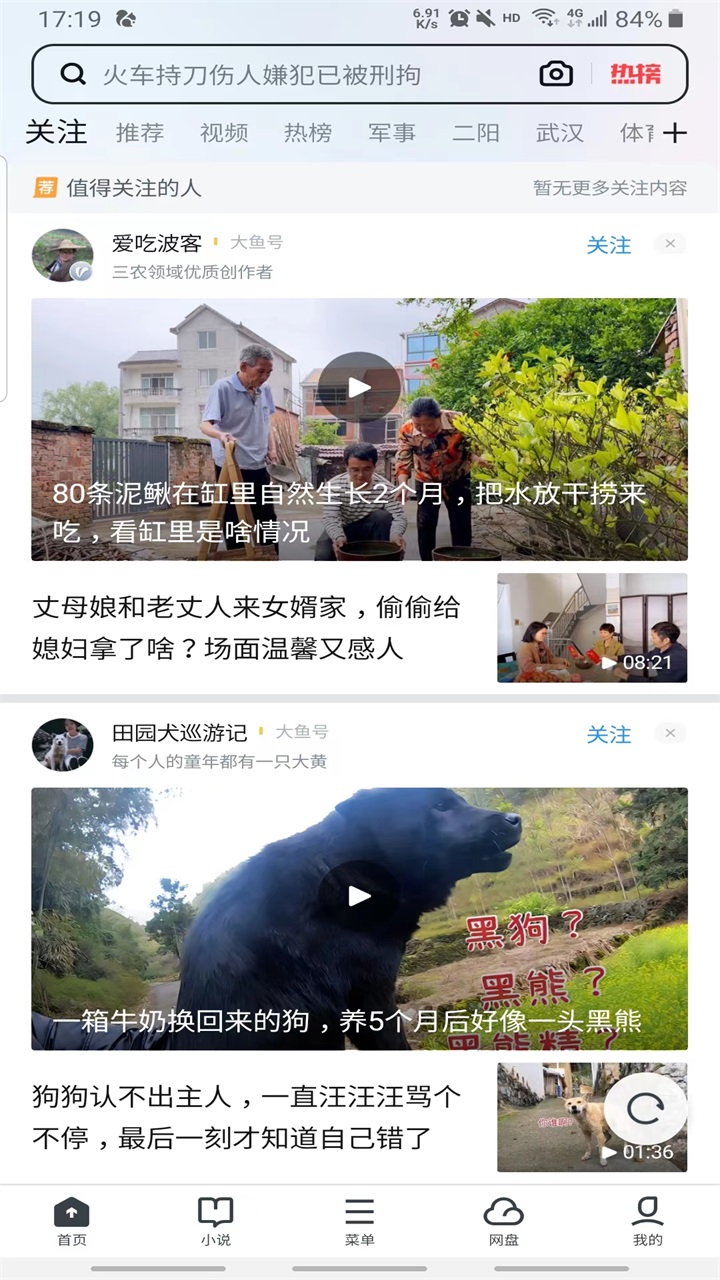Dismiss the 爱吃波客 recommendation card
This screenshot has width=720, height=1280.
click(x=670, y=244)
